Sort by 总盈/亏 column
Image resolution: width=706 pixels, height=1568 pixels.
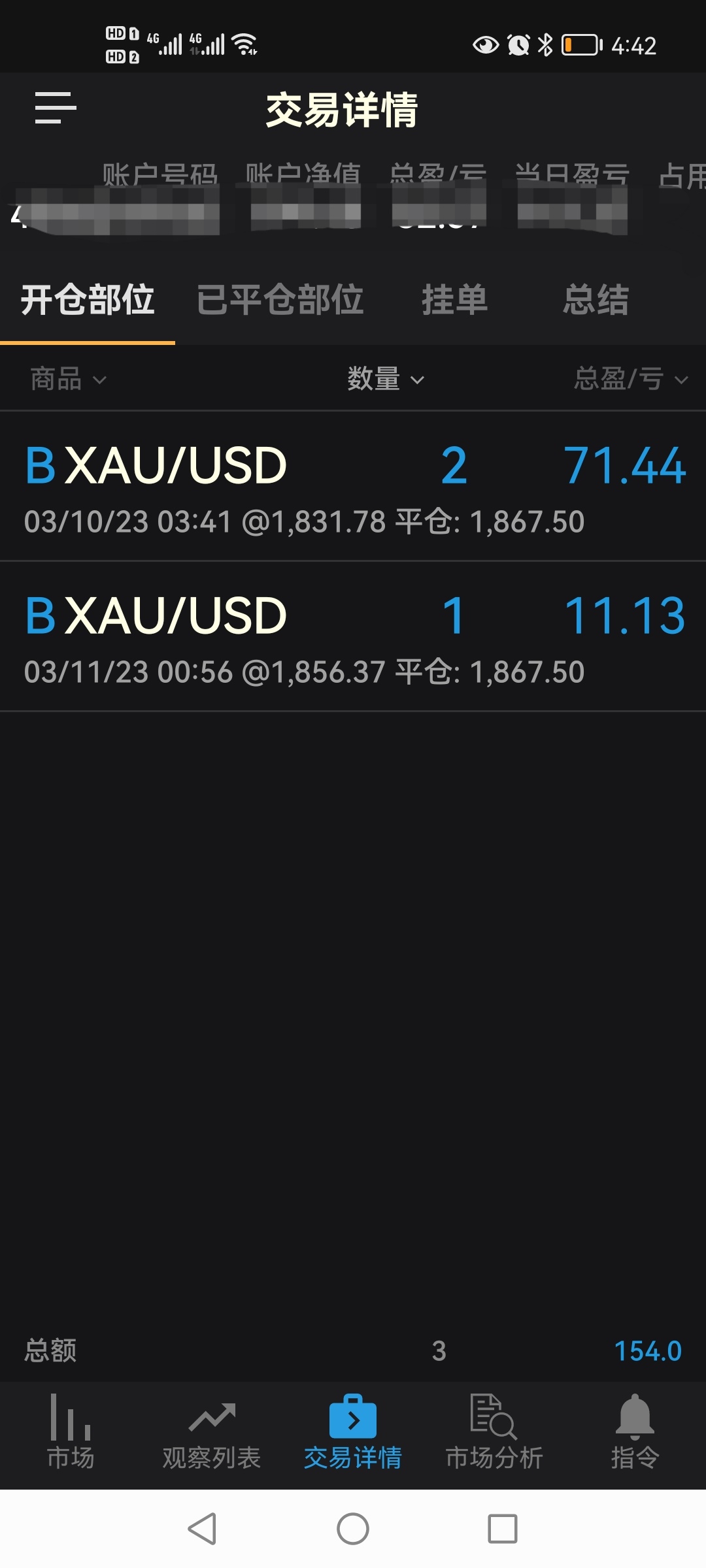(x=631, y=379)
